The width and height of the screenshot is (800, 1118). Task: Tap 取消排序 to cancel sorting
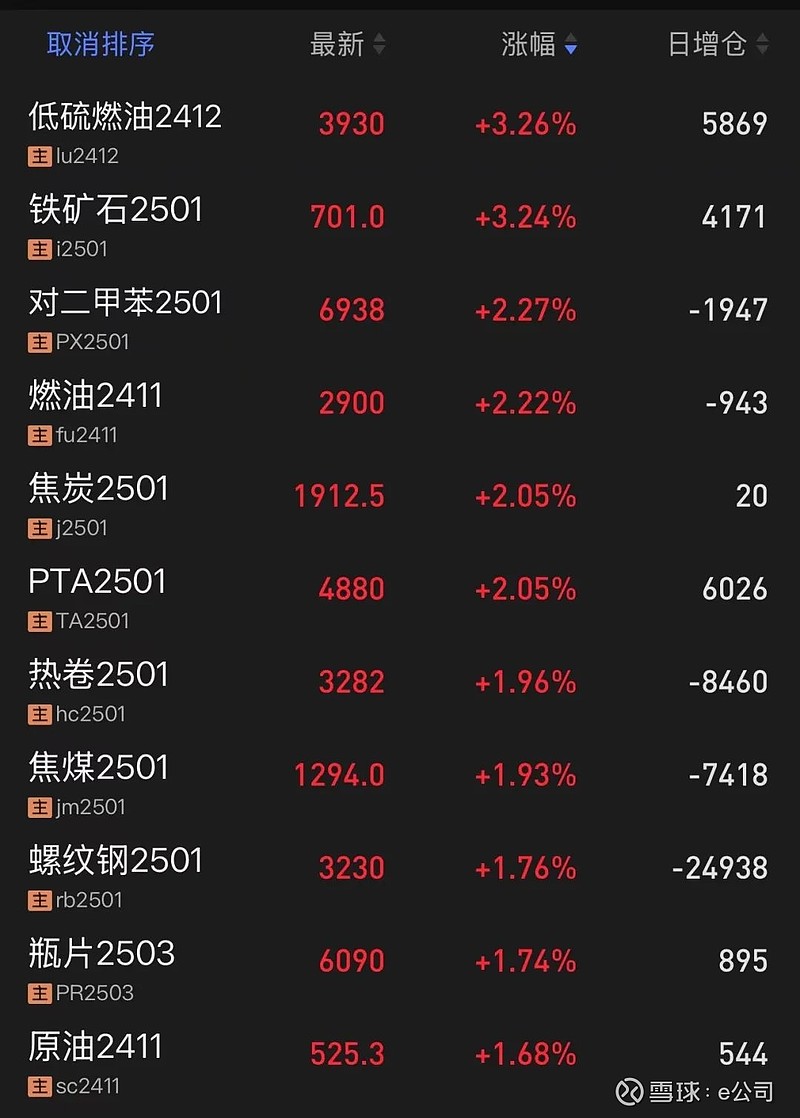pos(100,44)
